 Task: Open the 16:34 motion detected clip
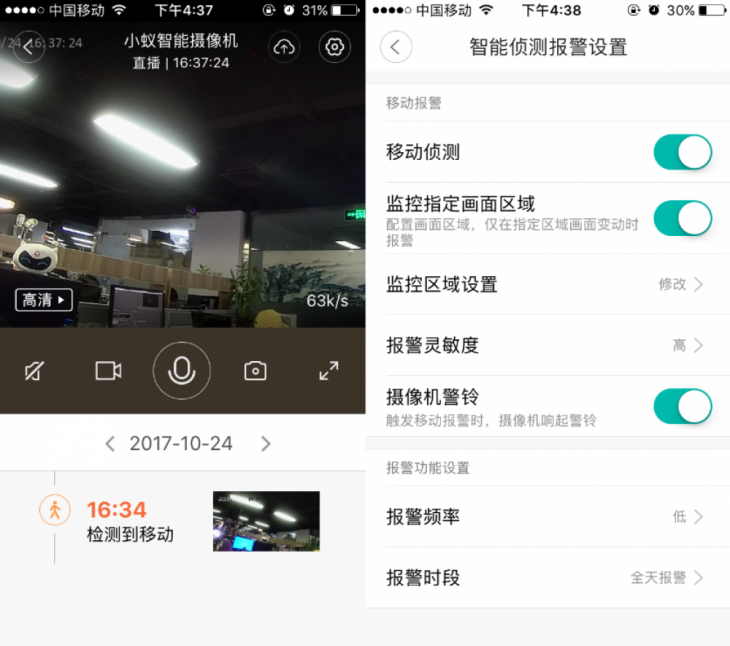tap(266, 521)
